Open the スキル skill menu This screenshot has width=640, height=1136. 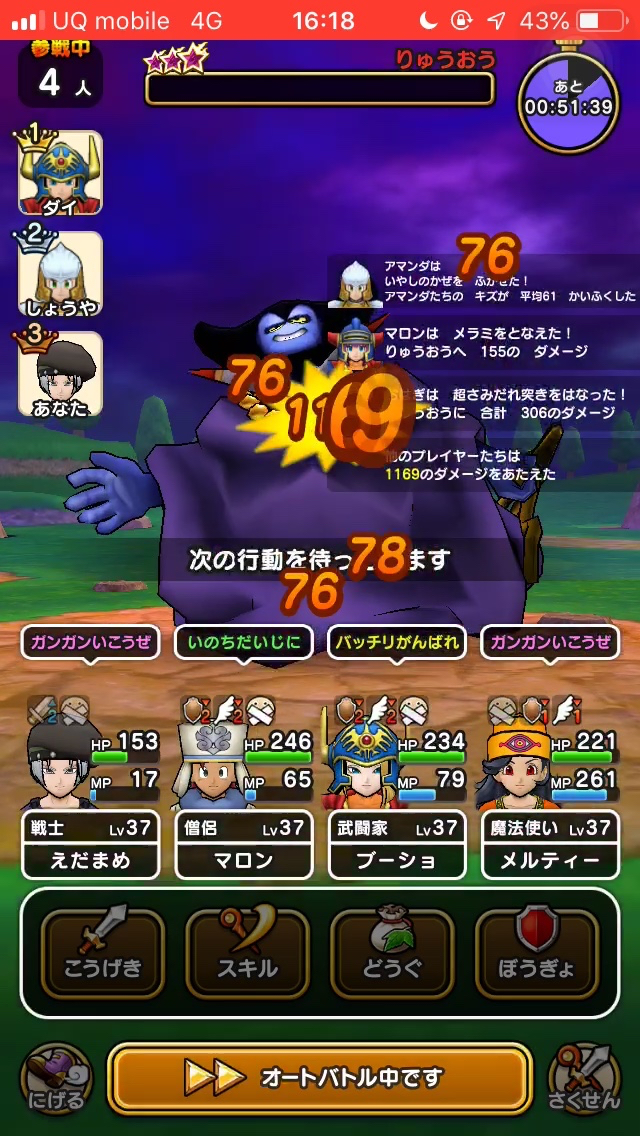click(x=248, y=953)
